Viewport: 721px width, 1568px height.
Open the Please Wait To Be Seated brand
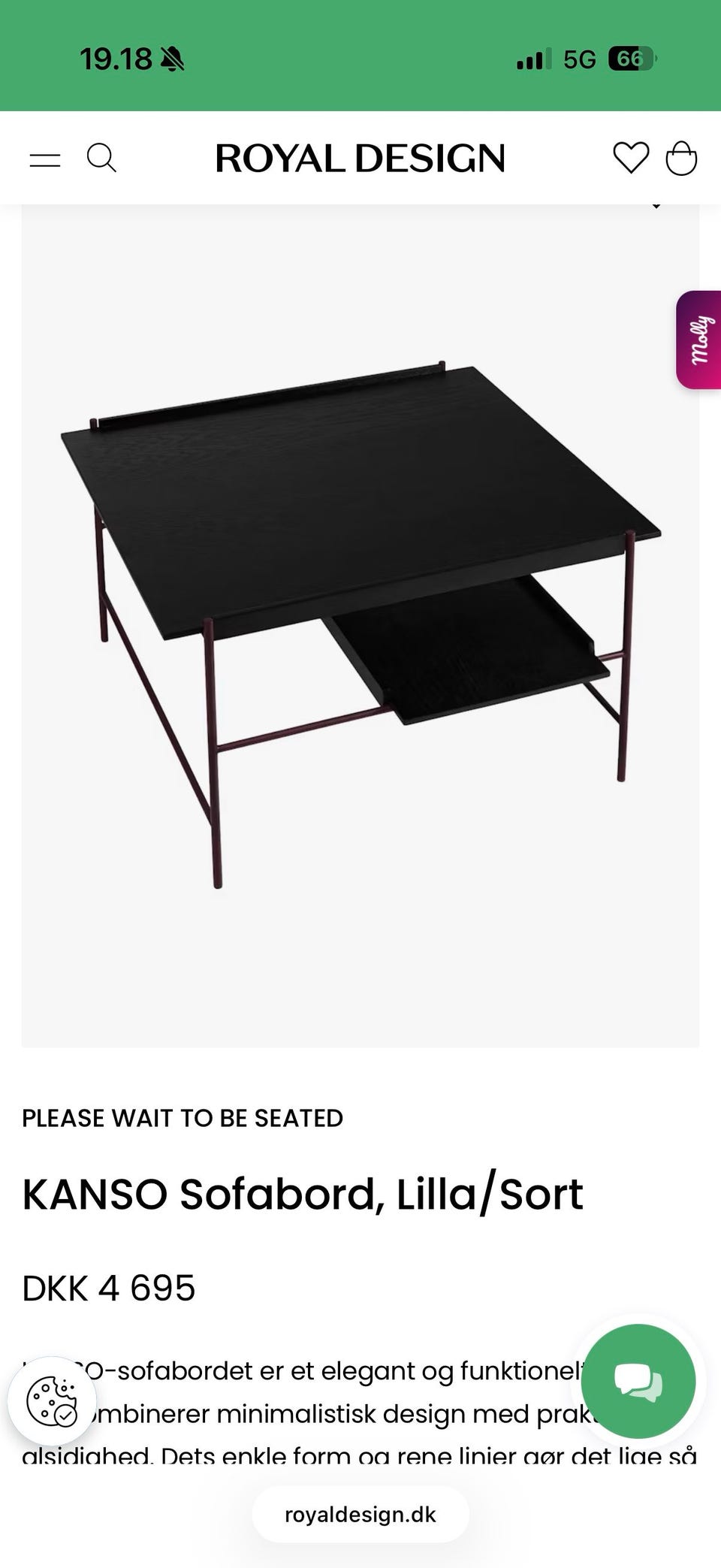coord(183,1118)
